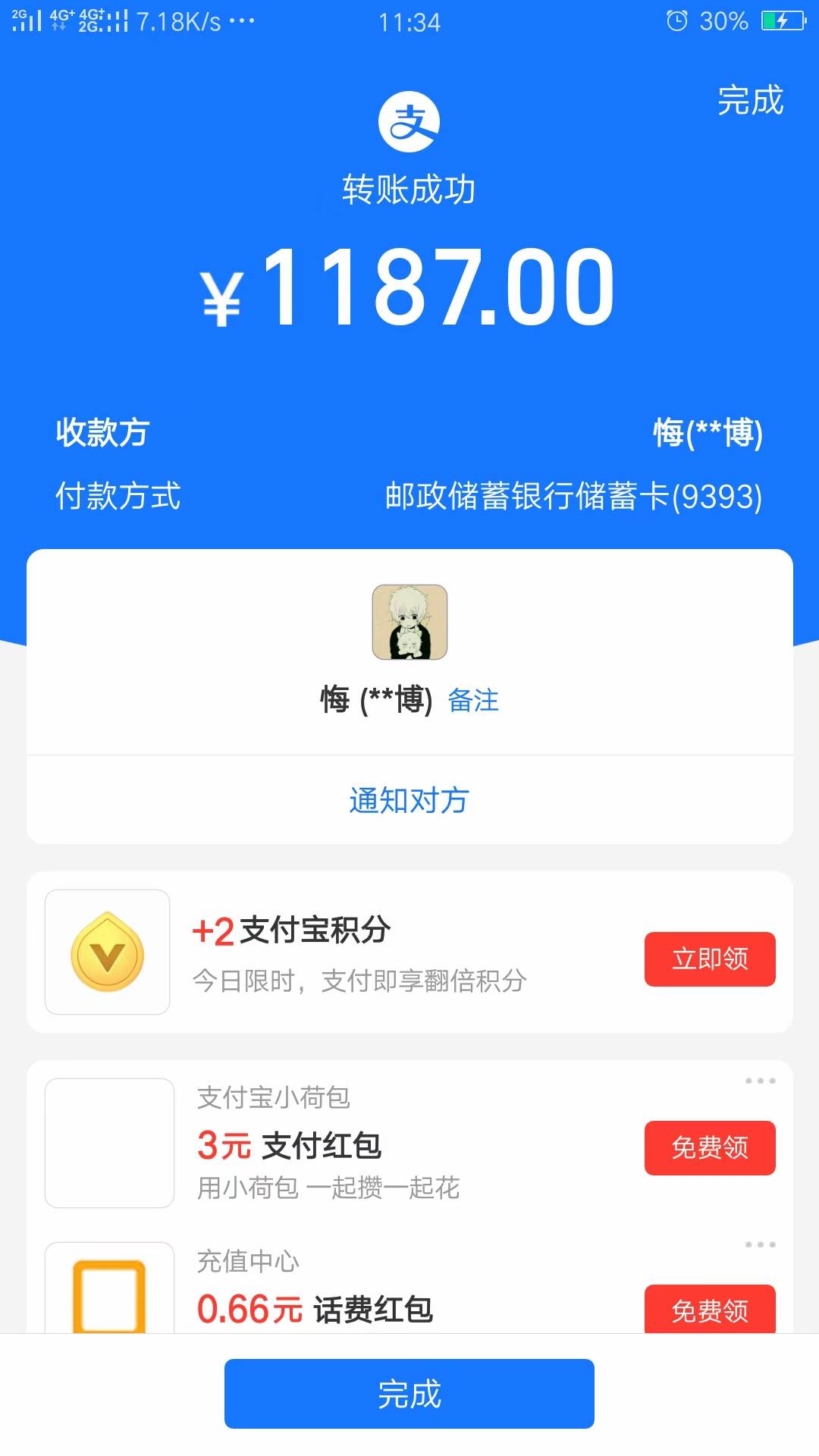Tap 免费领 for the 3元 支付红包
819x1456 pixels.
coord(709,1148)
